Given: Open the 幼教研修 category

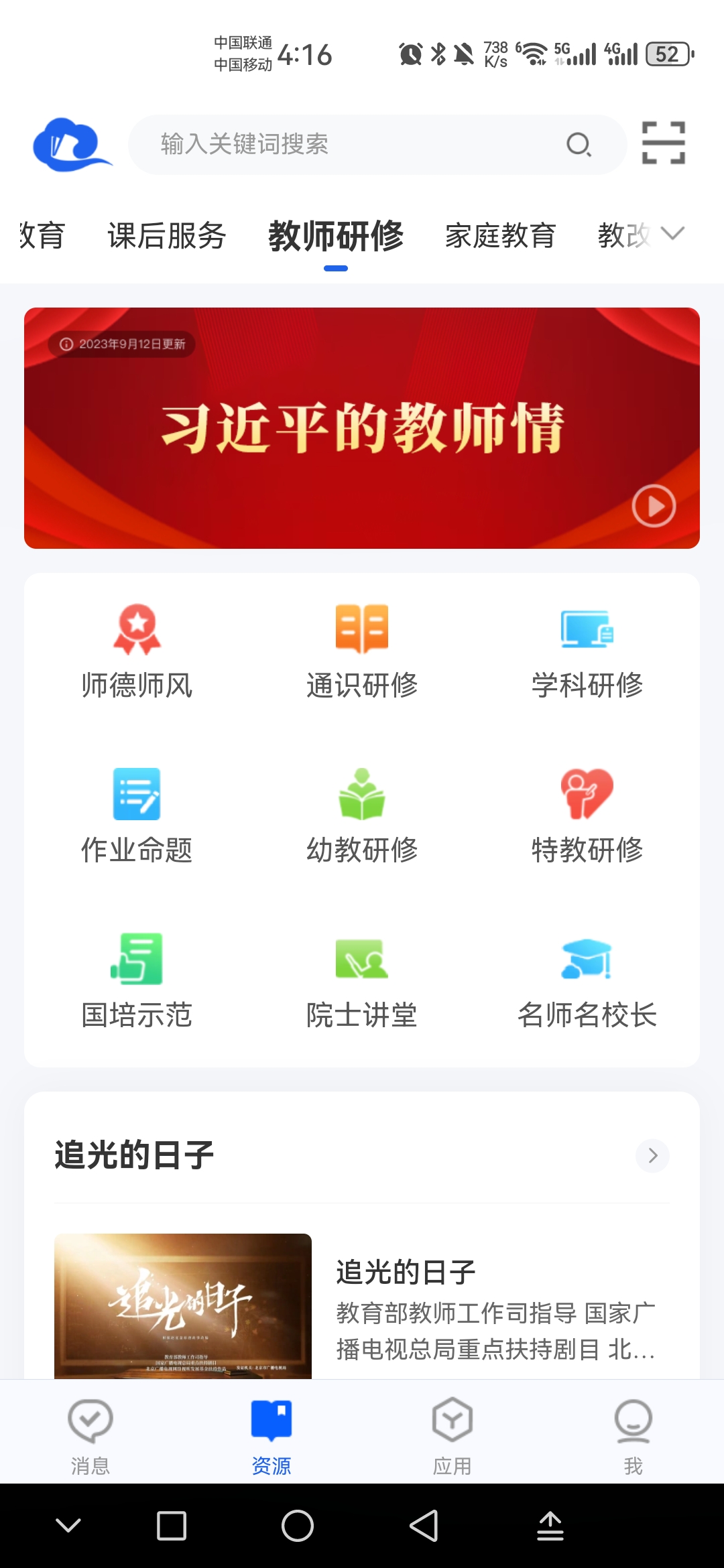Looking at the screenshot, I should click(362, 815).
